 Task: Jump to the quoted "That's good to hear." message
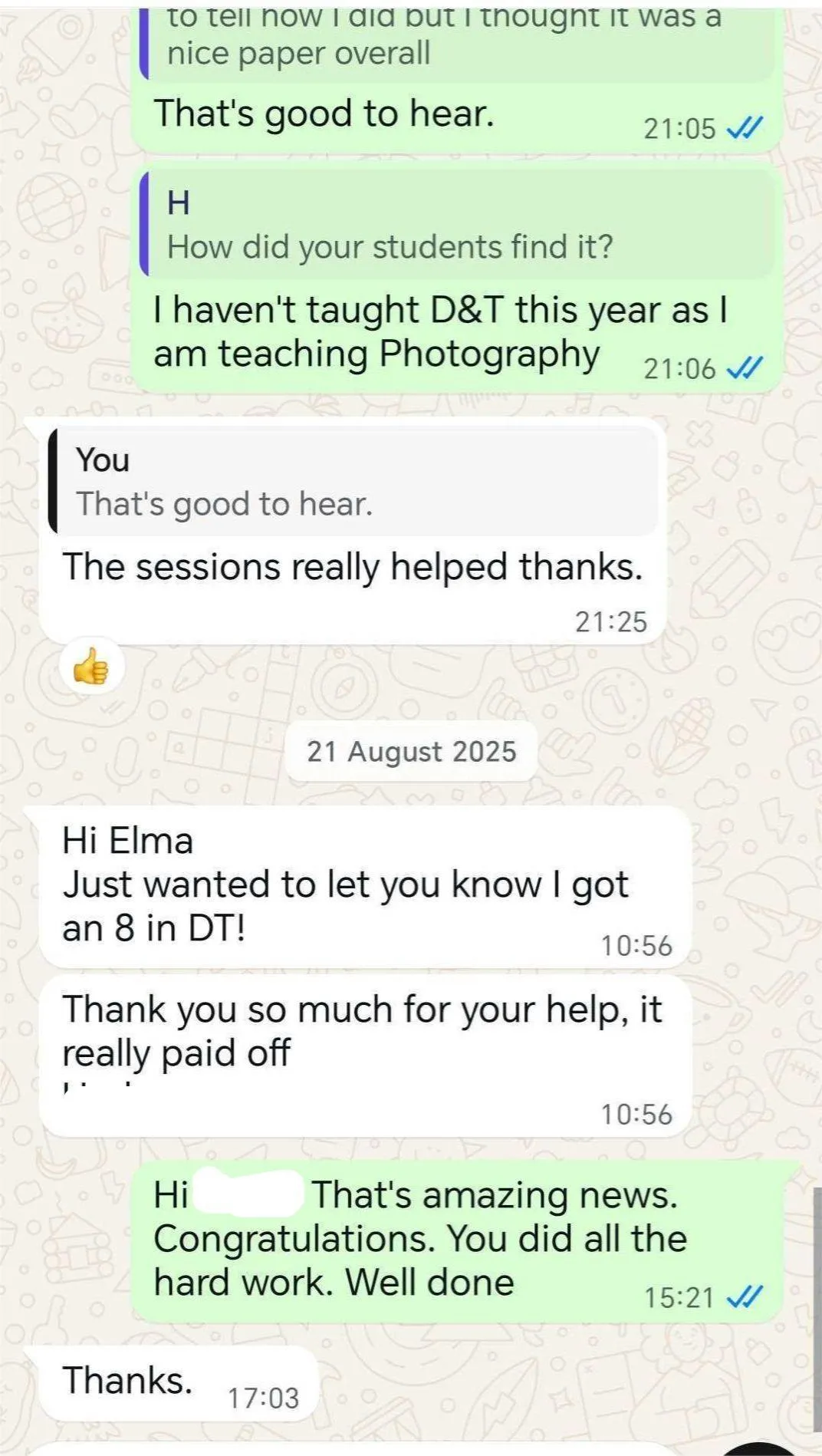(353, 482)
